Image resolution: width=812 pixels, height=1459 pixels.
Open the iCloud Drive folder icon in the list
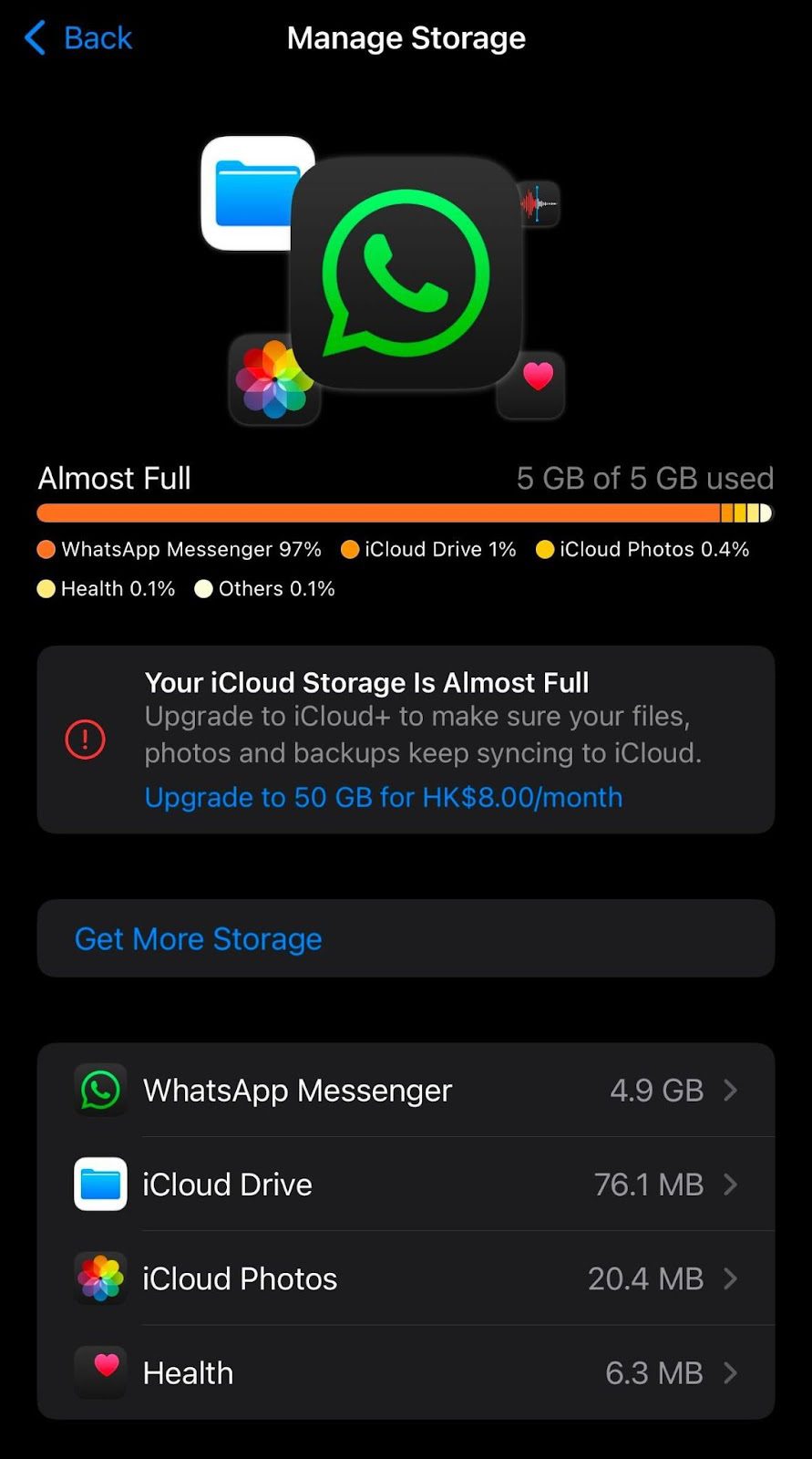[x=99, y=1185]
